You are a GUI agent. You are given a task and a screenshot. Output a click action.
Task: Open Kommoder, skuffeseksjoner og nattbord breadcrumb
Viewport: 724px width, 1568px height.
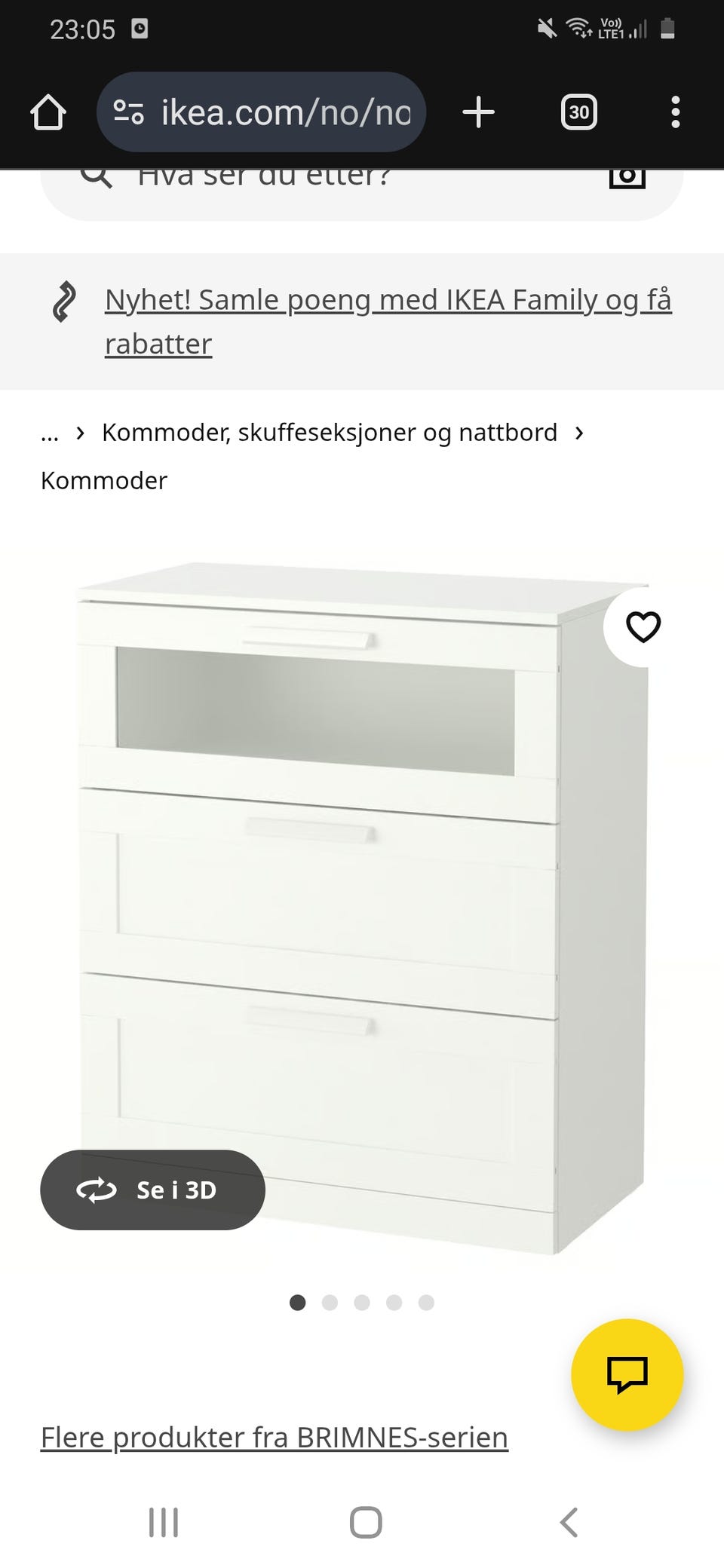click(x=330, y=432)
